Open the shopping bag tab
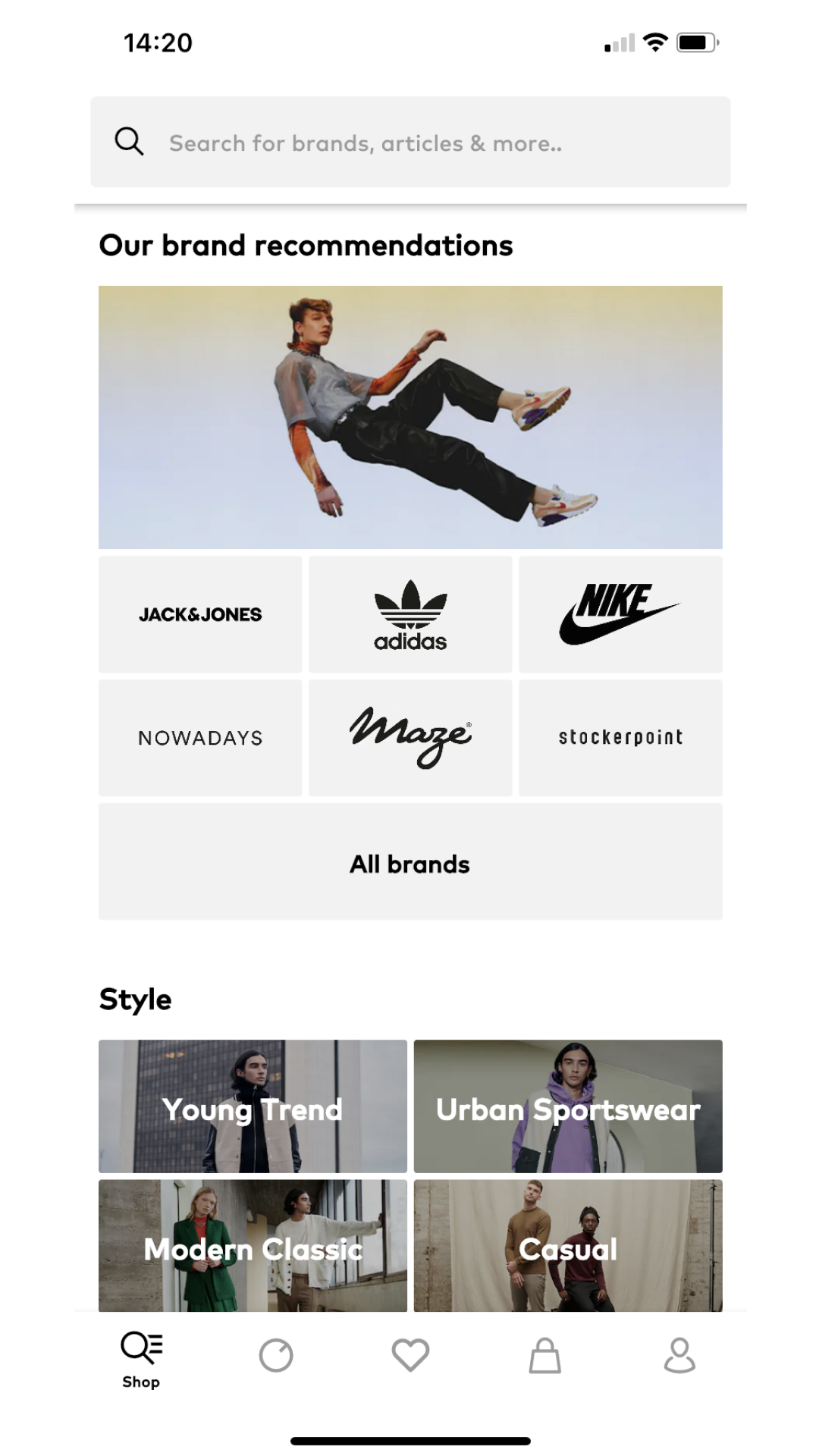The image size is (819, 1456). point(544,1356)
